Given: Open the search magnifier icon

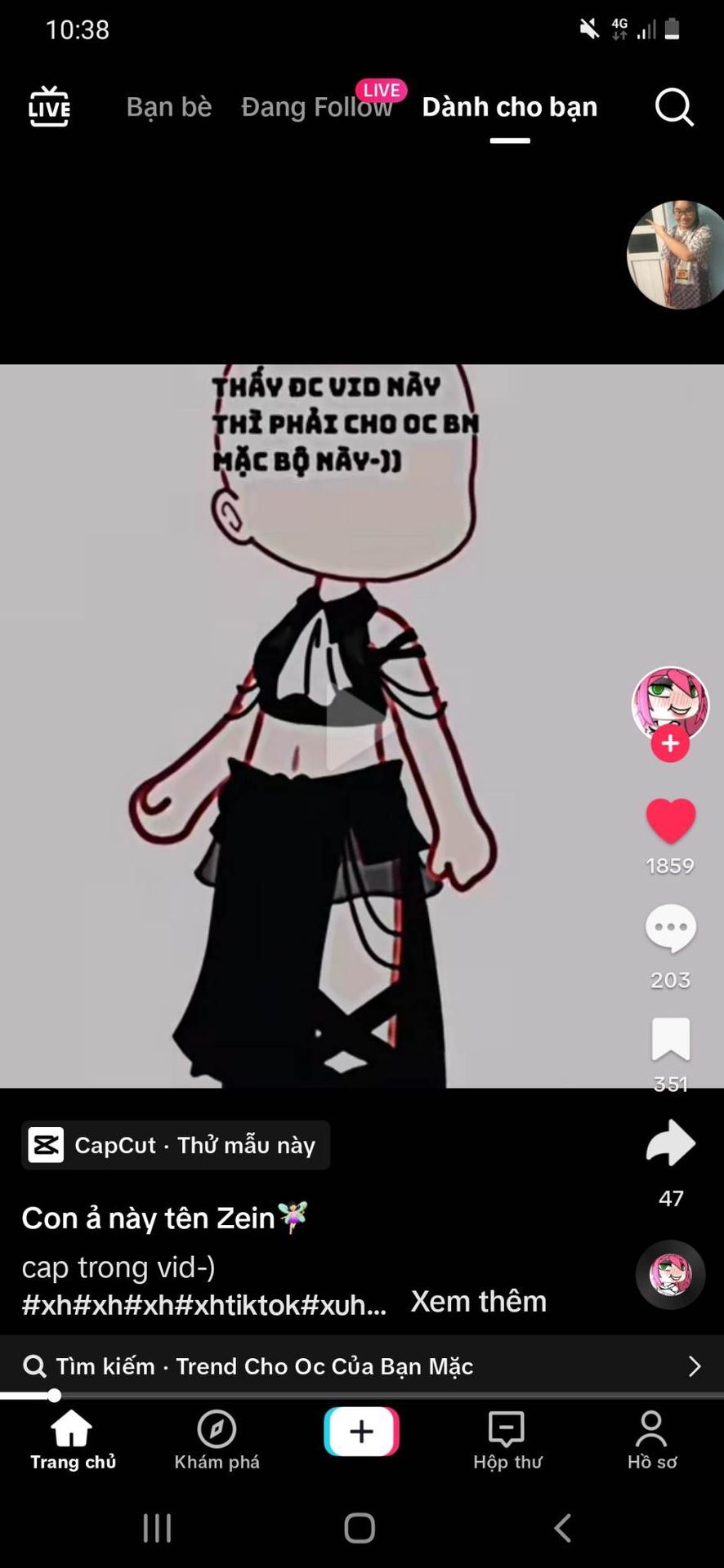Looking at the screenshot, I should point(674,107).
